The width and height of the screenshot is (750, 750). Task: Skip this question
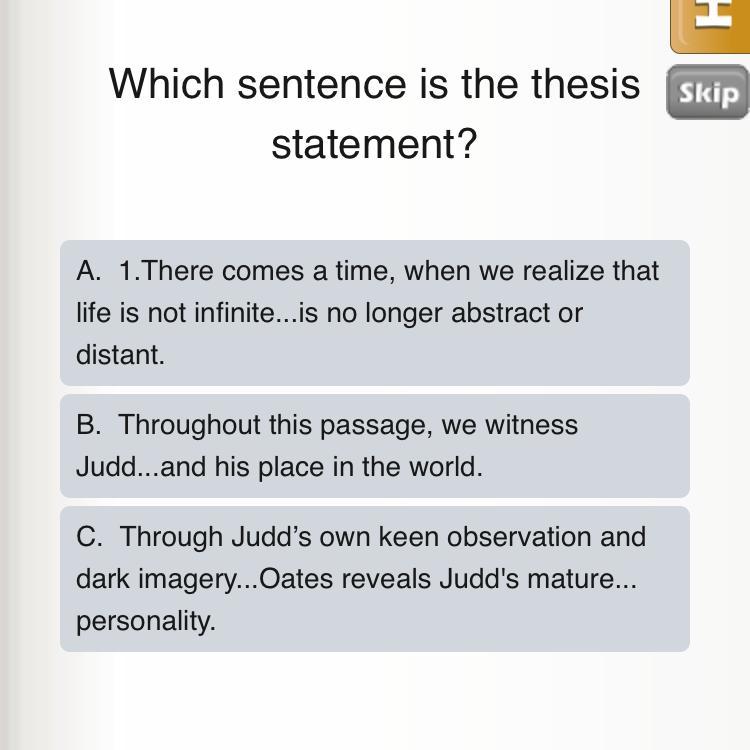point(708,92)
